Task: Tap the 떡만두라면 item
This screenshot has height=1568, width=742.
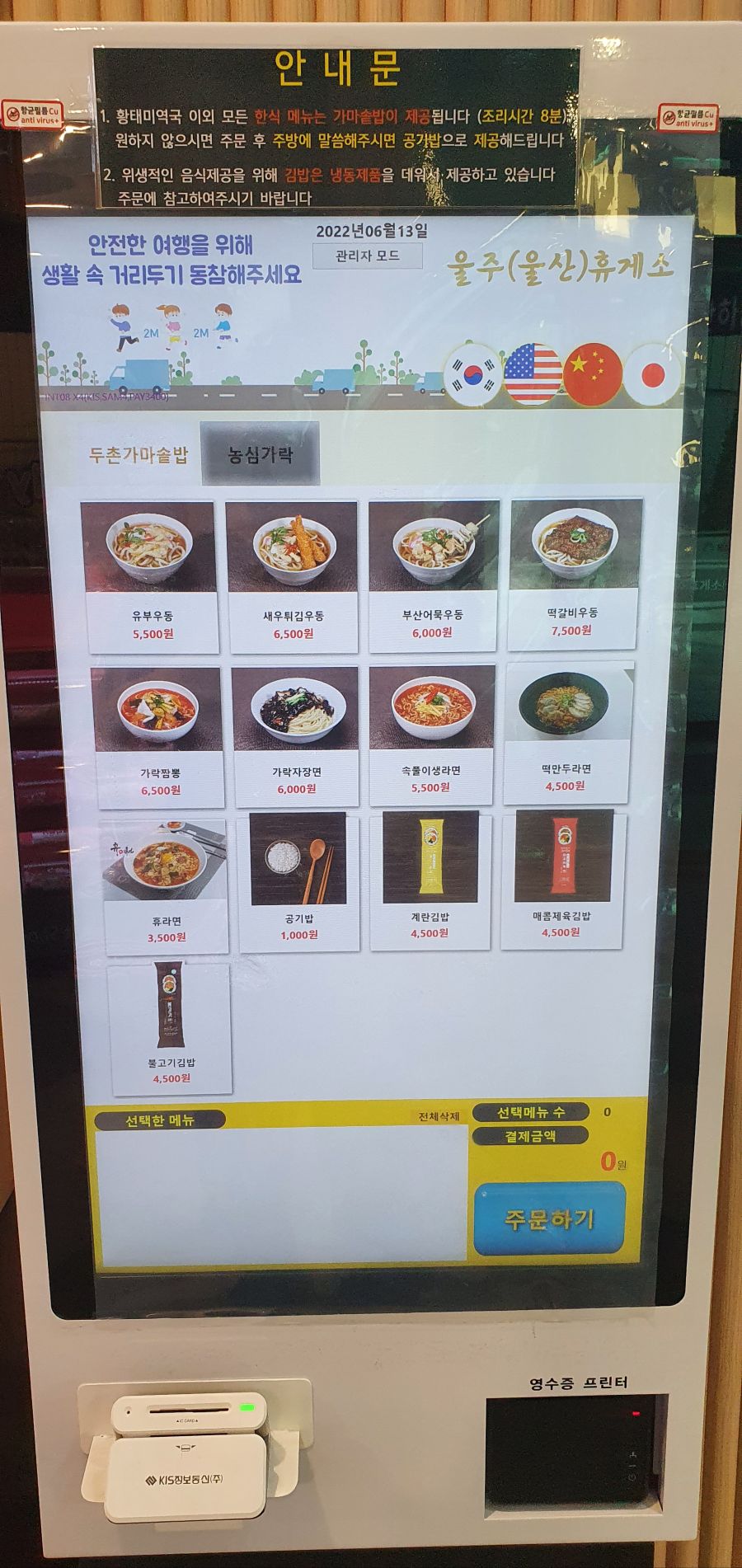Action: [x=567, y=731]
